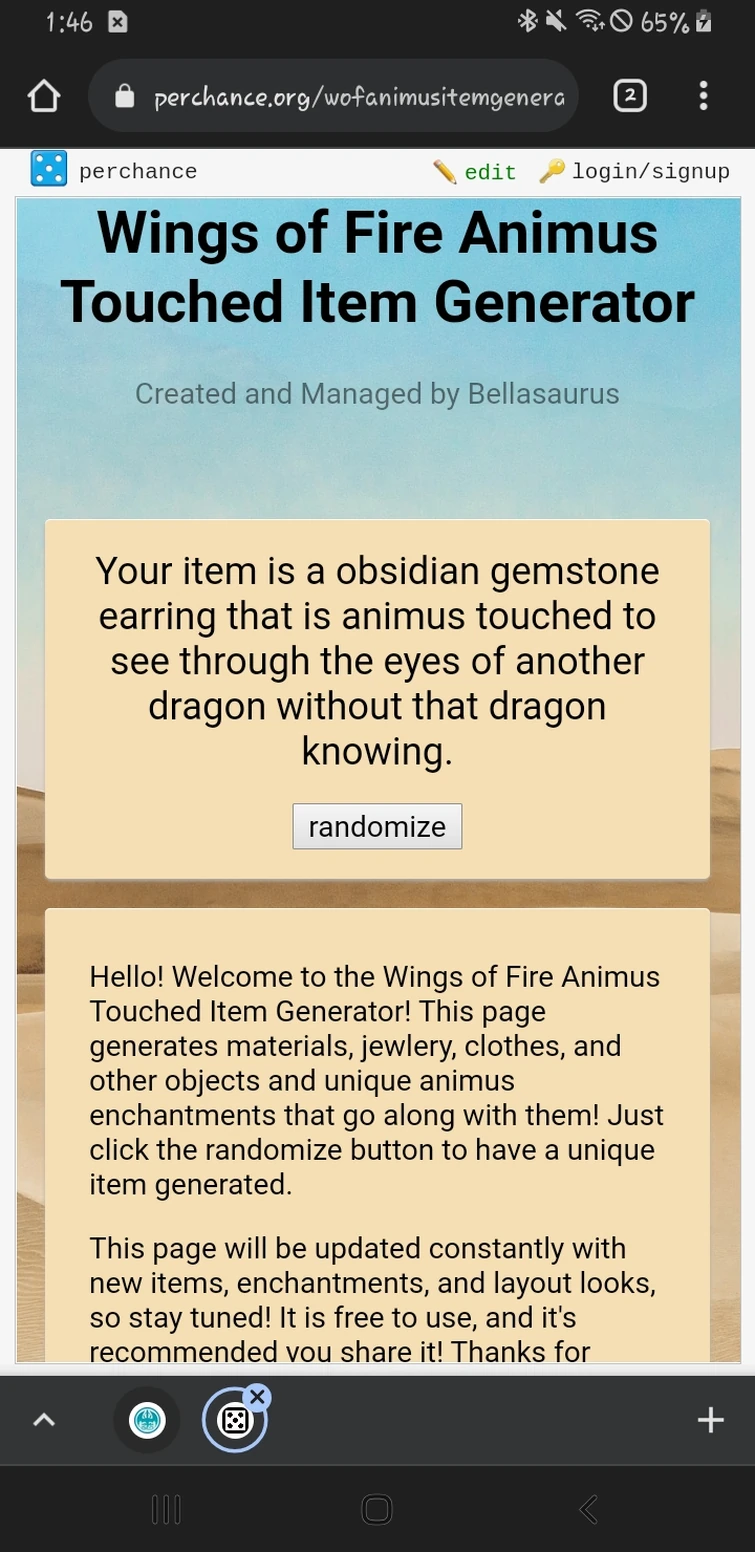Tap the home icon in the browser toolbar
The image size is (755, 1552).
[x=43, y=95]
